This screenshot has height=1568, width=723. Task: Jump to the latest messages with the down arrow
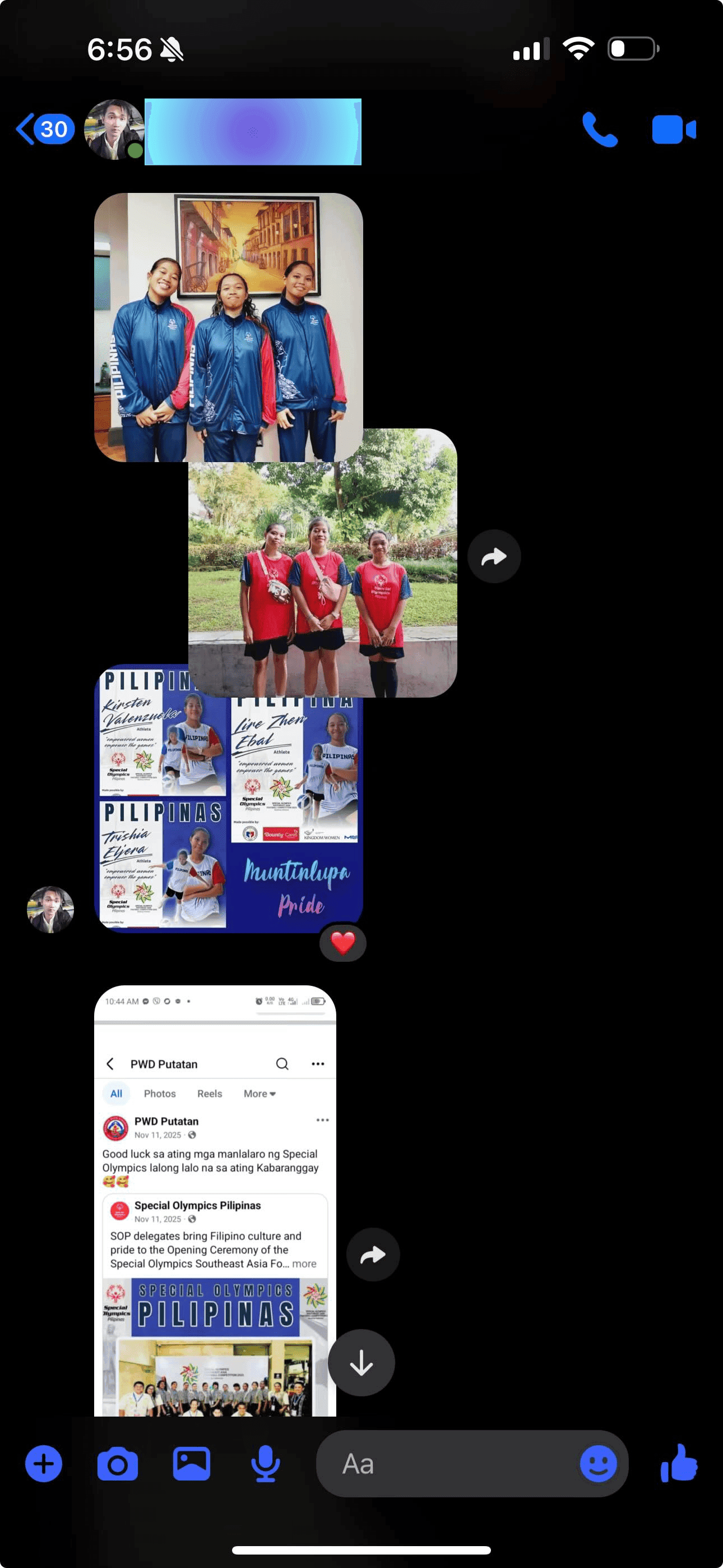tap(361, 1362)
